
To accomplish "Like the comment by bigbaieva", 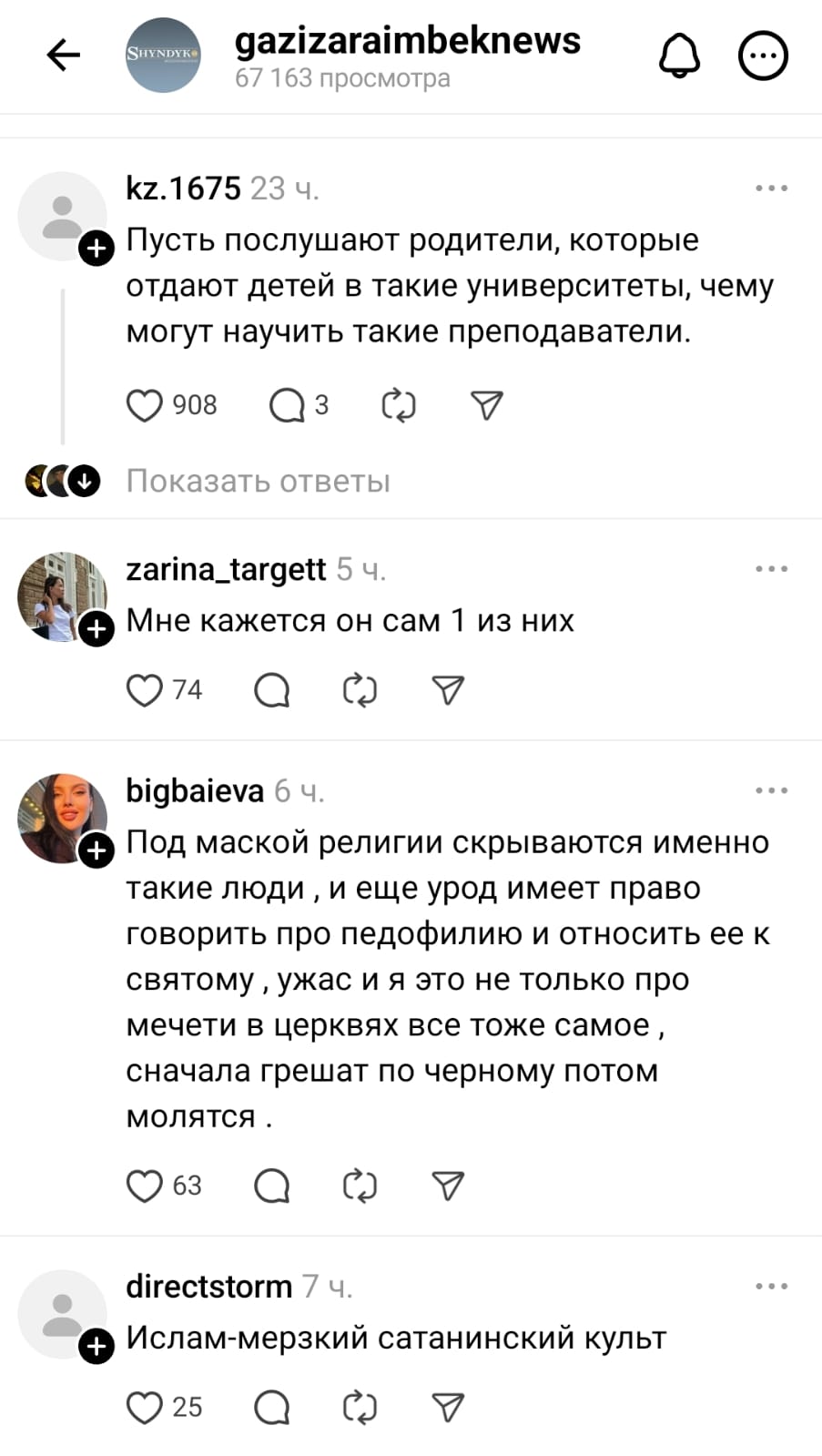I will pyautogui.click(x=144, y=1186).
